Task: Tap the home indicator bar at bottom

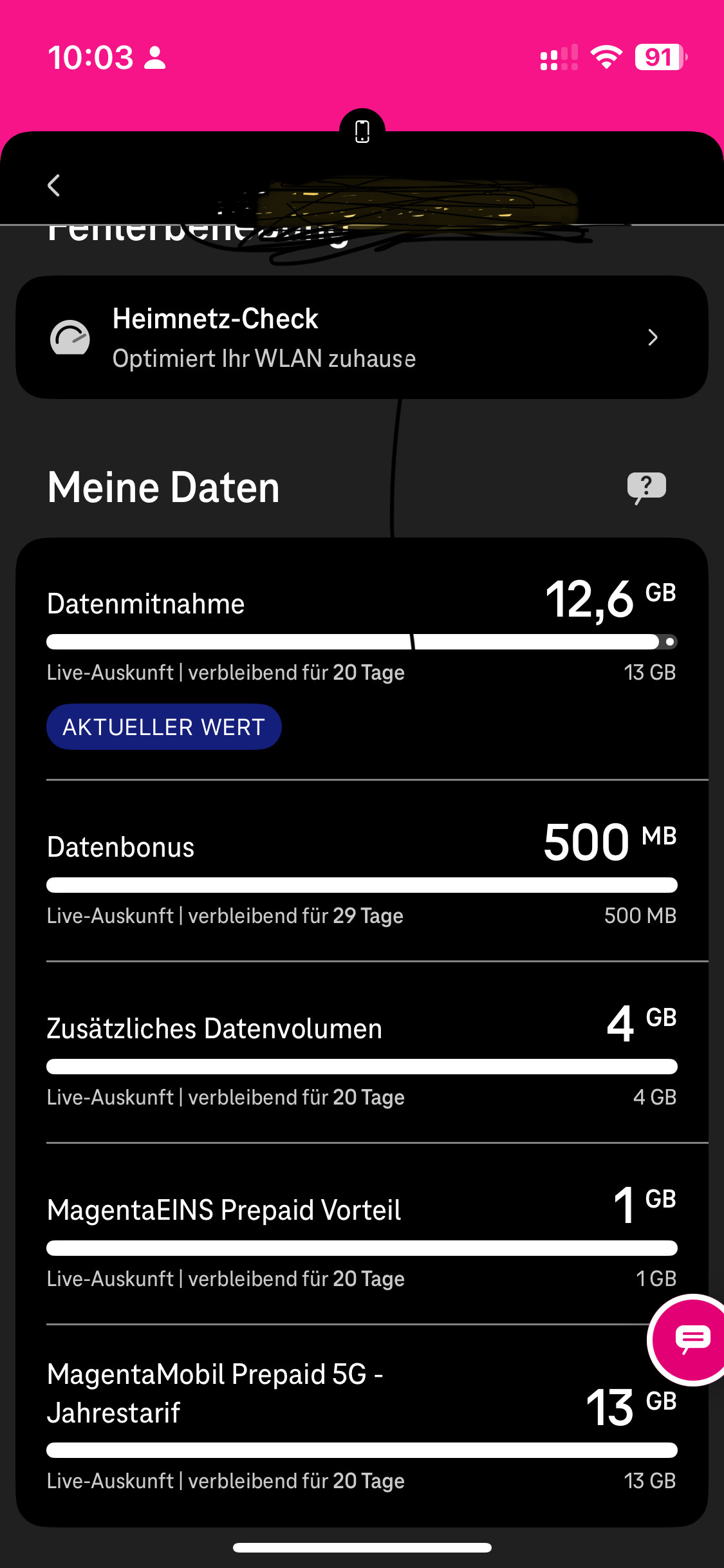Action: [x=362, y=1547]
